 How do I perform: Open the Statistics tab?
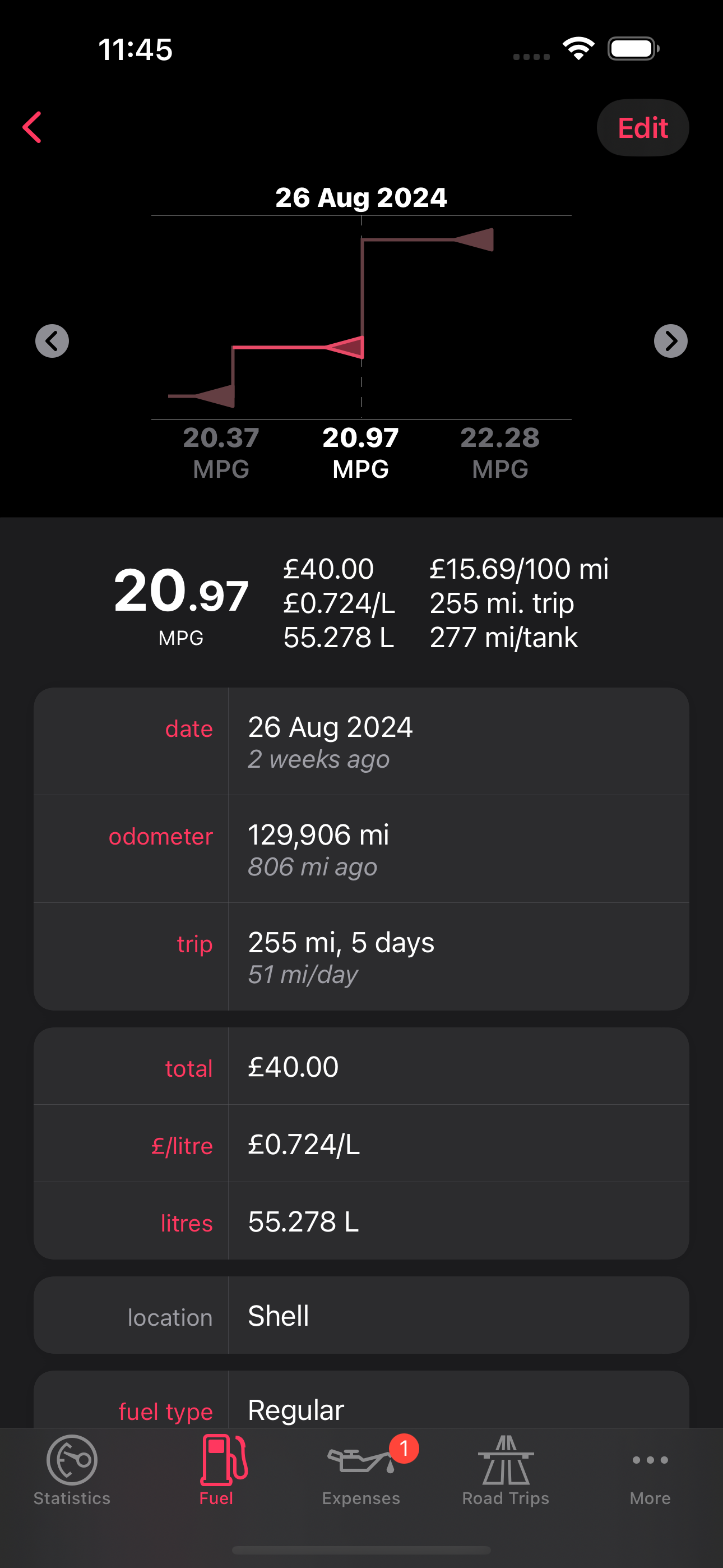(72, 1470)
